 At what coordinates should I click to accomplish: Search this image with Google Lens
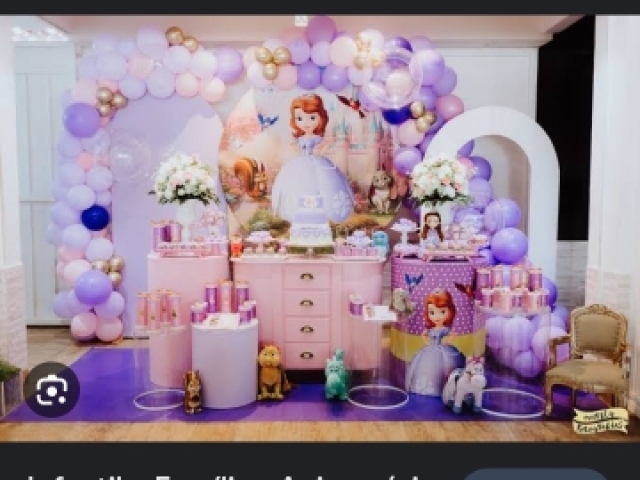[x=51, y=390]
